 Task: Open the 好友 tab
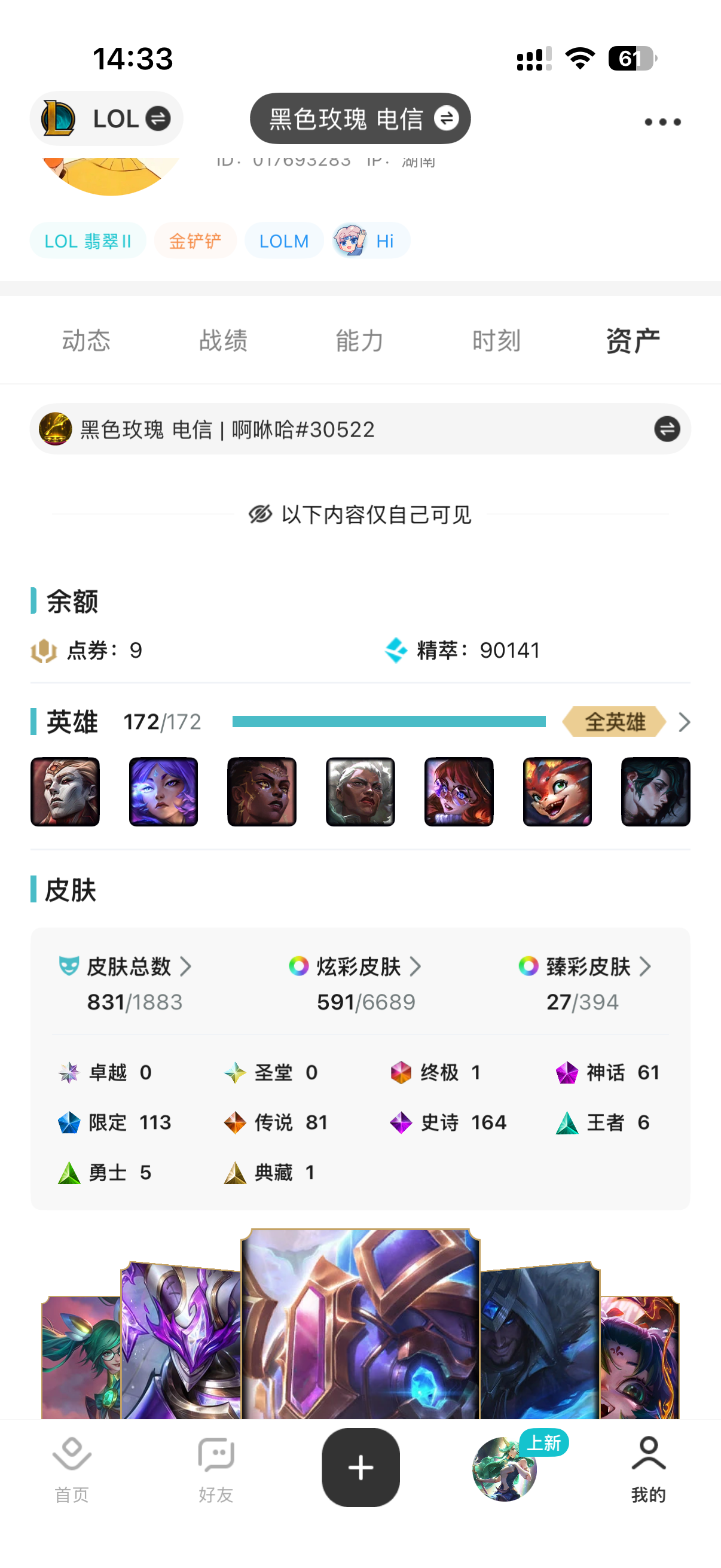[x=216, y=1469]
